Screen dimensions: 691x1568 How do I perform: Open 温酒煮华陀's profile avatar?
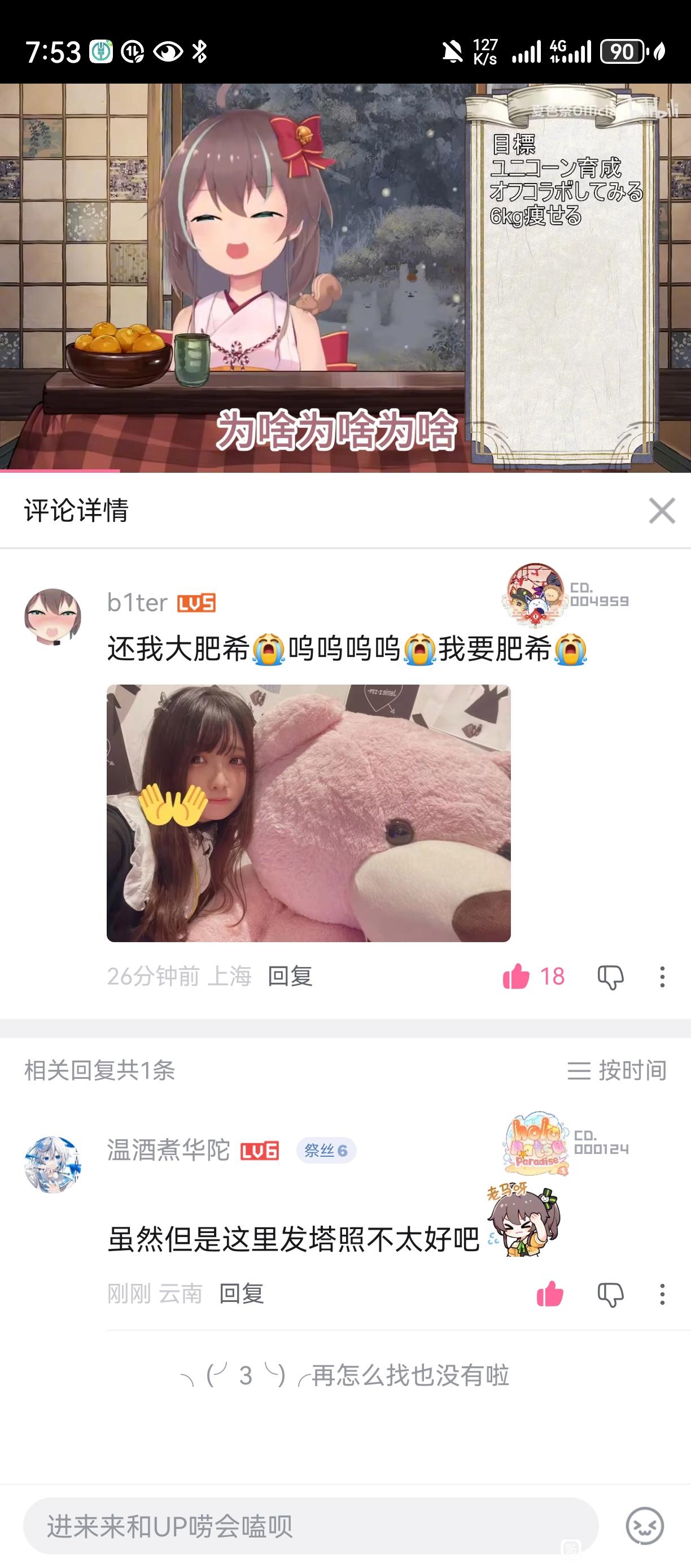[x=53, y=1164]
